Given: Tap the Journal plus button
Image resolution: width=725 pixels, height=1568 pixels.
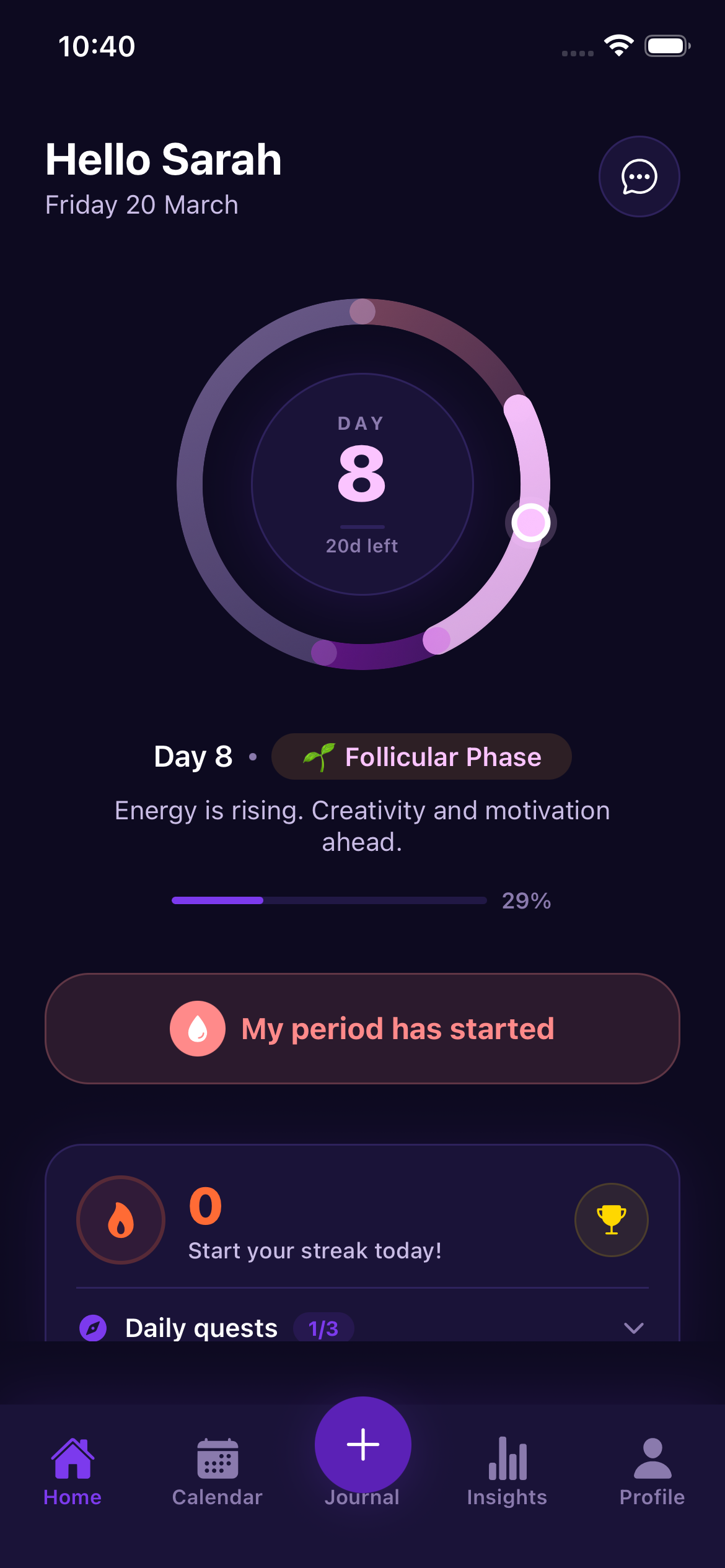Looking at the screenshot, I should (362, 1444).
